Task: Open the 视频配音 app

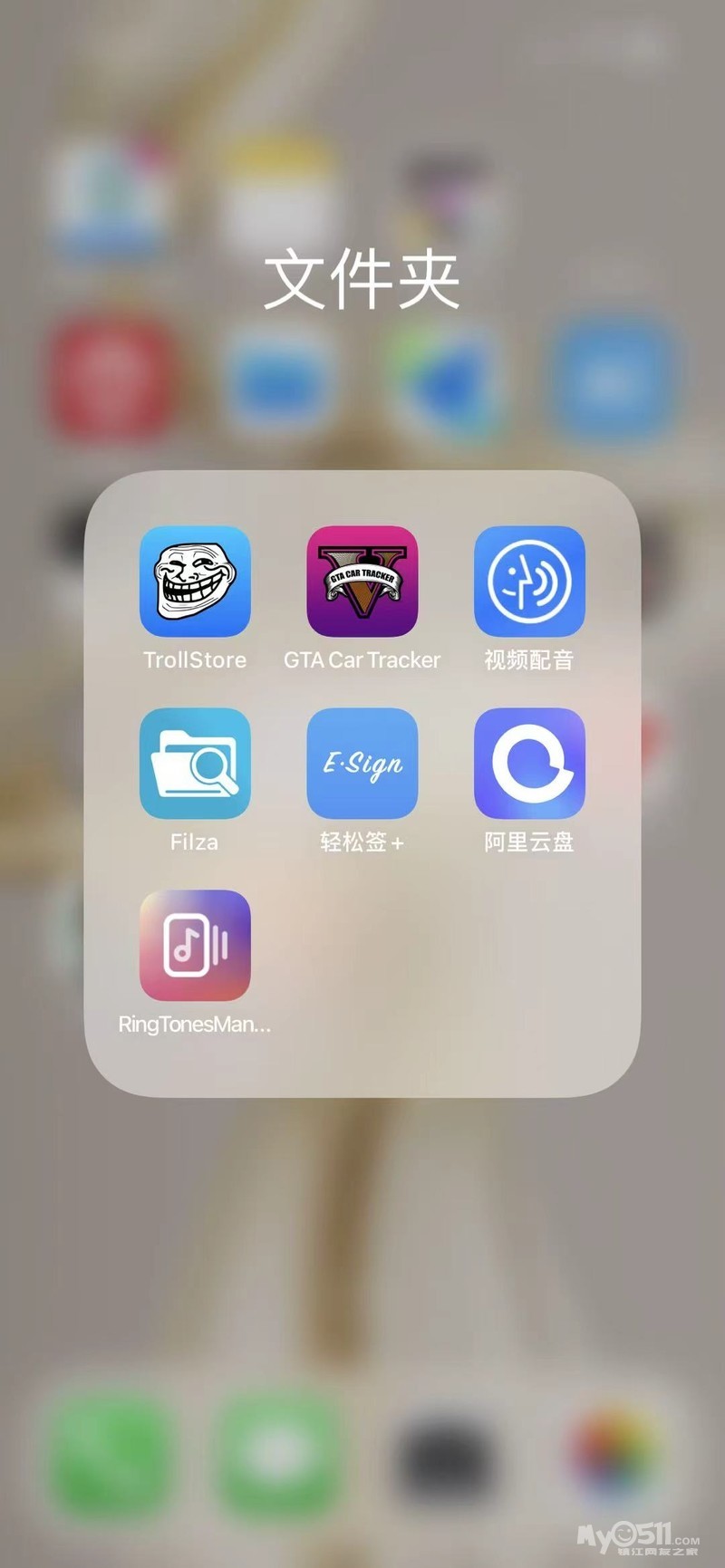Action: pyautogui.click(x=529, y=582)
